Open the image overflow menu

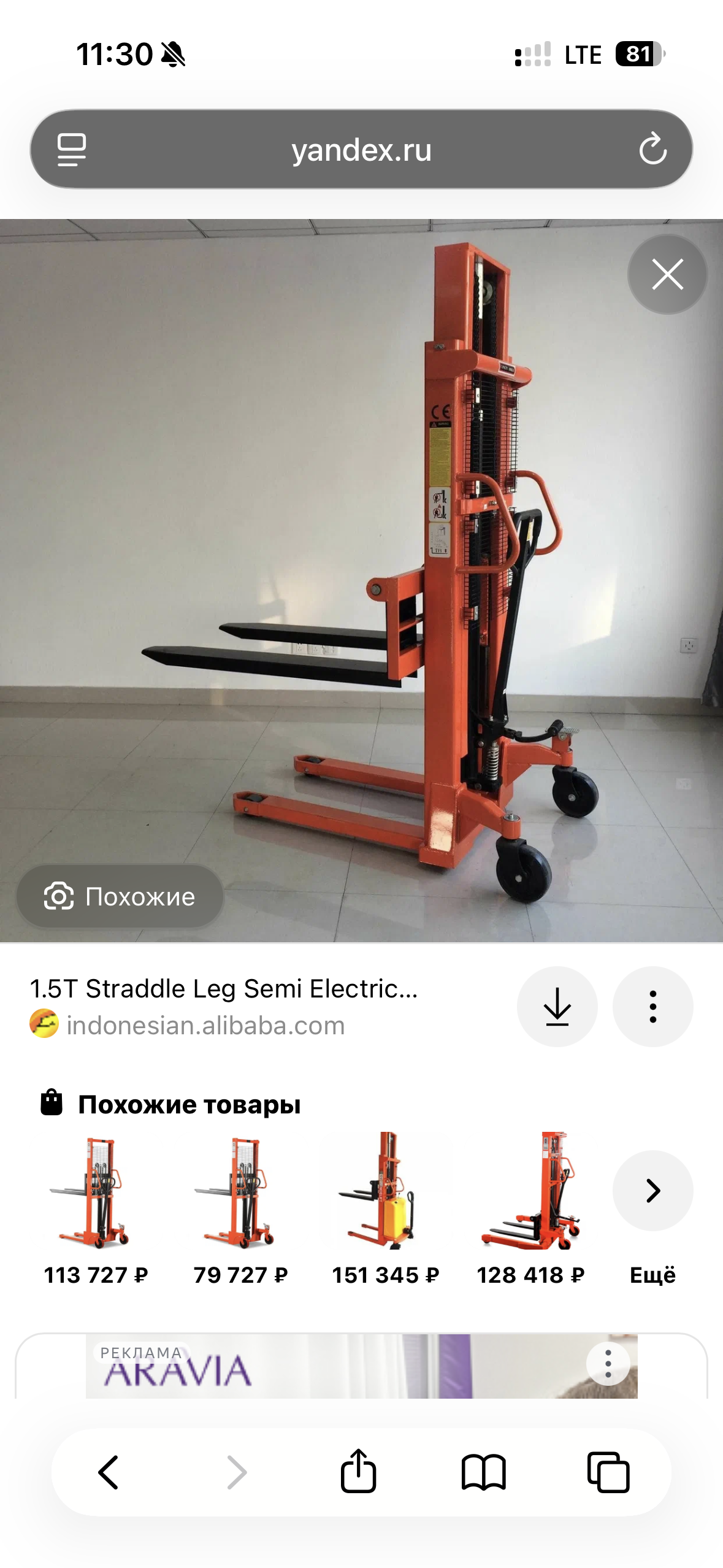click(x=652, y=1006)
